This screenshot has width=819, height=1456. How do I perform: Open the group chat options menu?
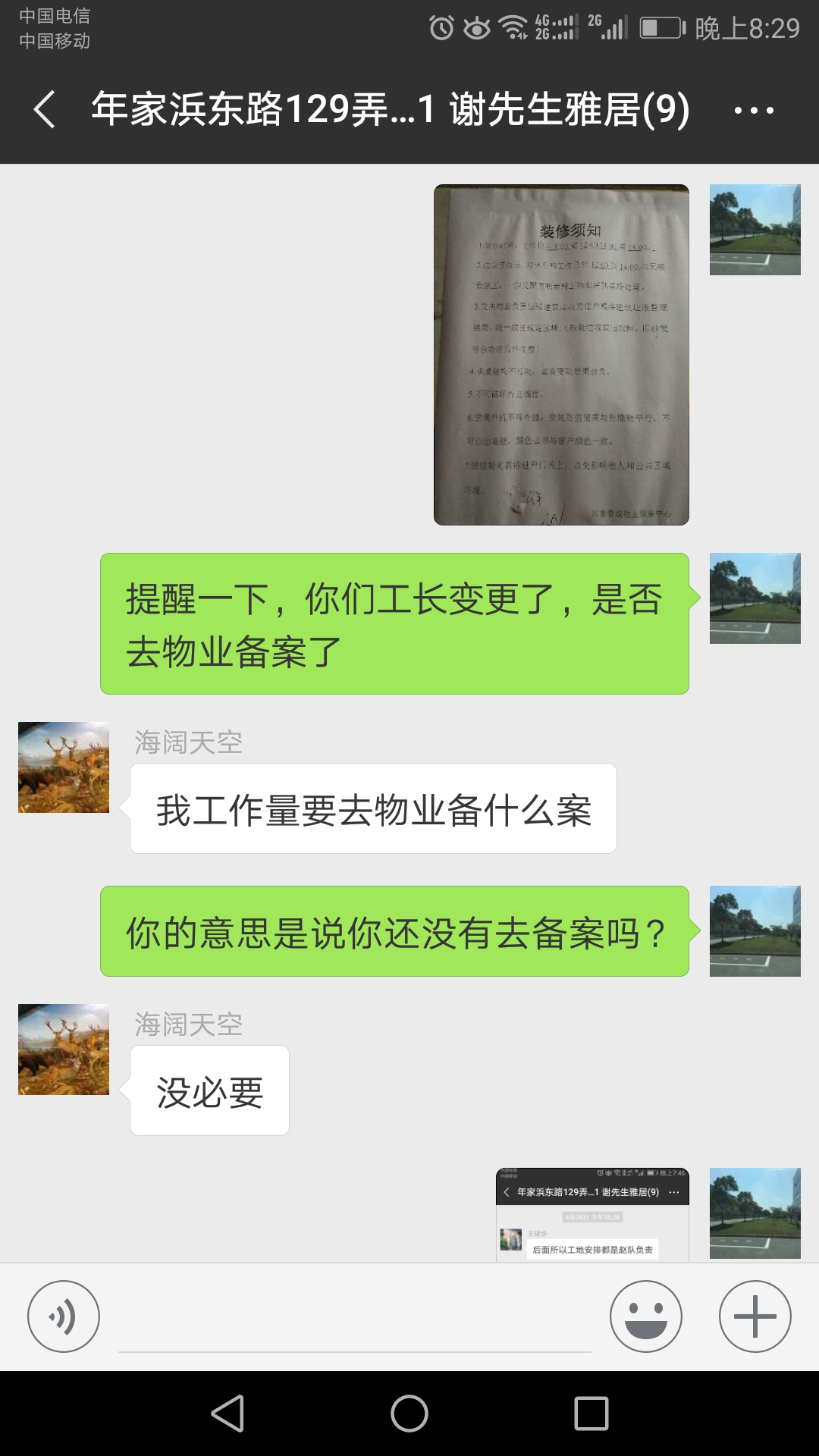(754, 110)
